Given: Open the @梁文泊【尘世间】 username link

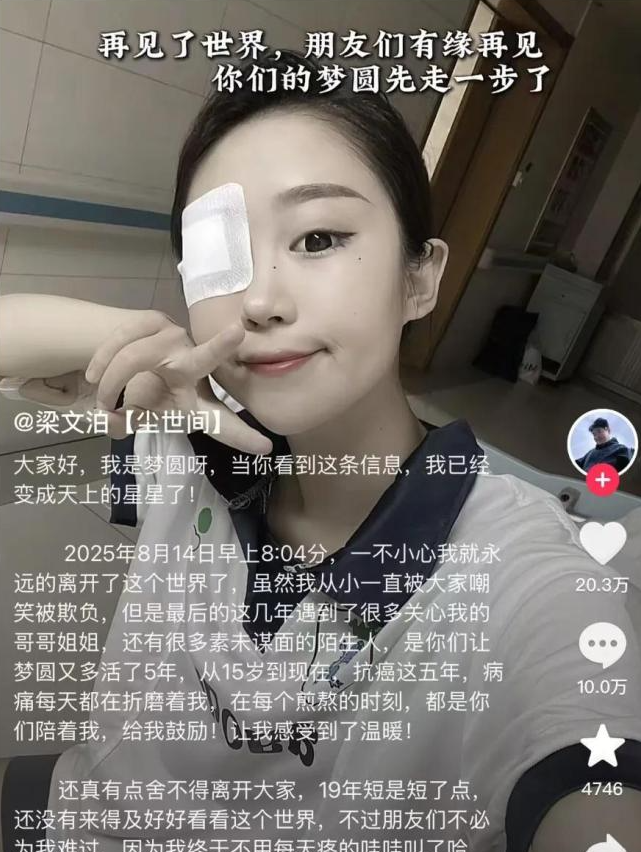Looking at the screenshot, I should pyautogui.click(x=118, y=423).
